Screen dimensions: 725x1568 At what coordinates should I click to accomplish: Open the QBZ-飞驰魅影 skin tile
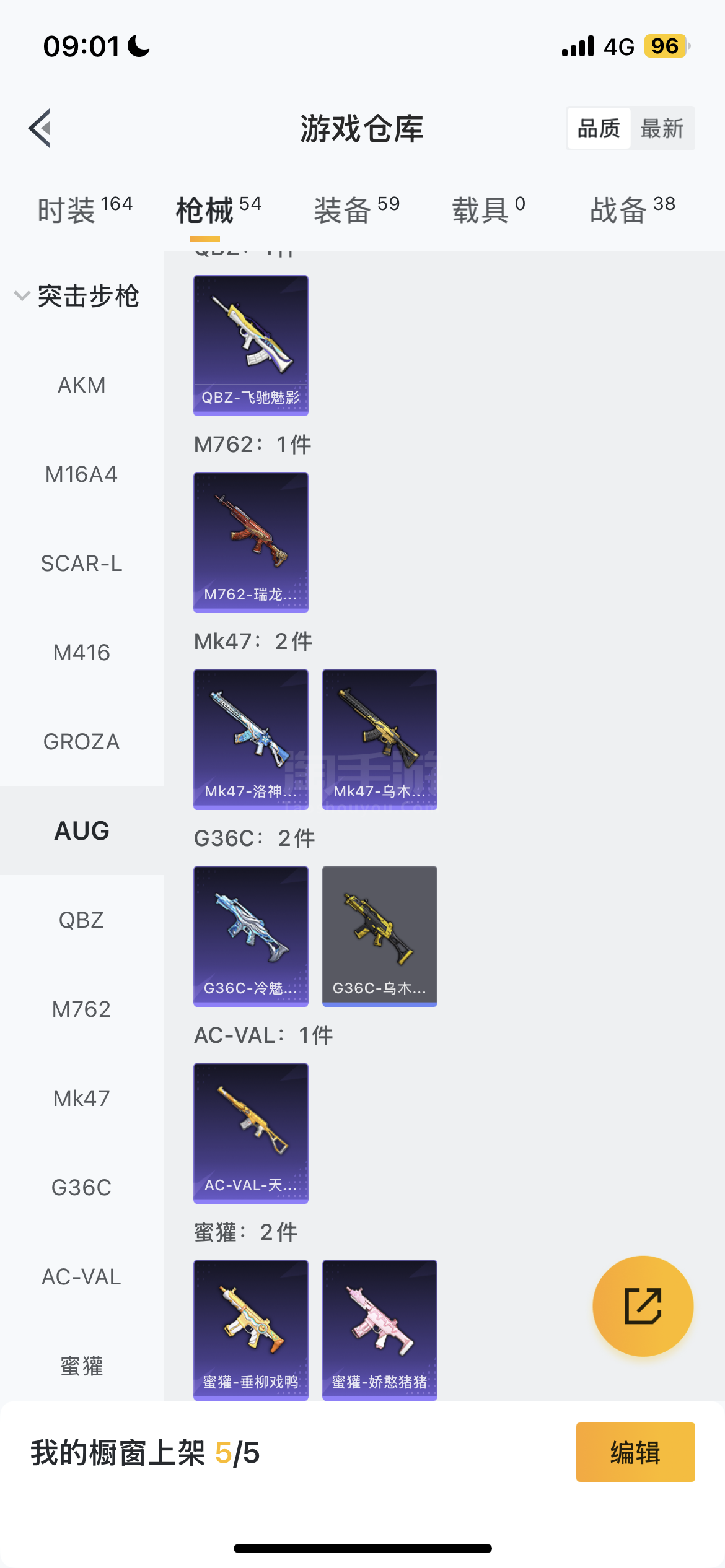coord(251,346)
